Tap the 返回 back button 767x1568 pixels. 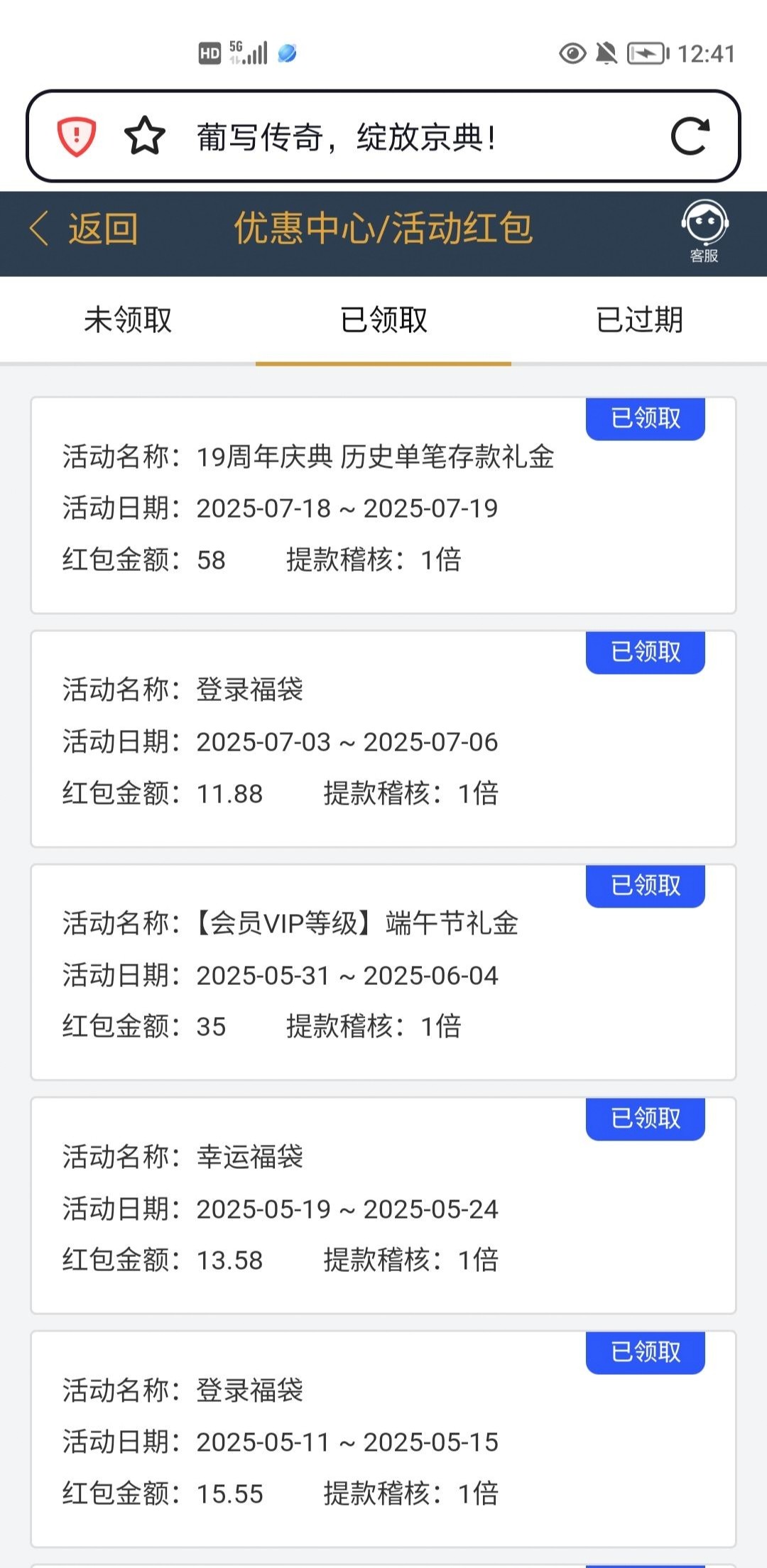84,229
